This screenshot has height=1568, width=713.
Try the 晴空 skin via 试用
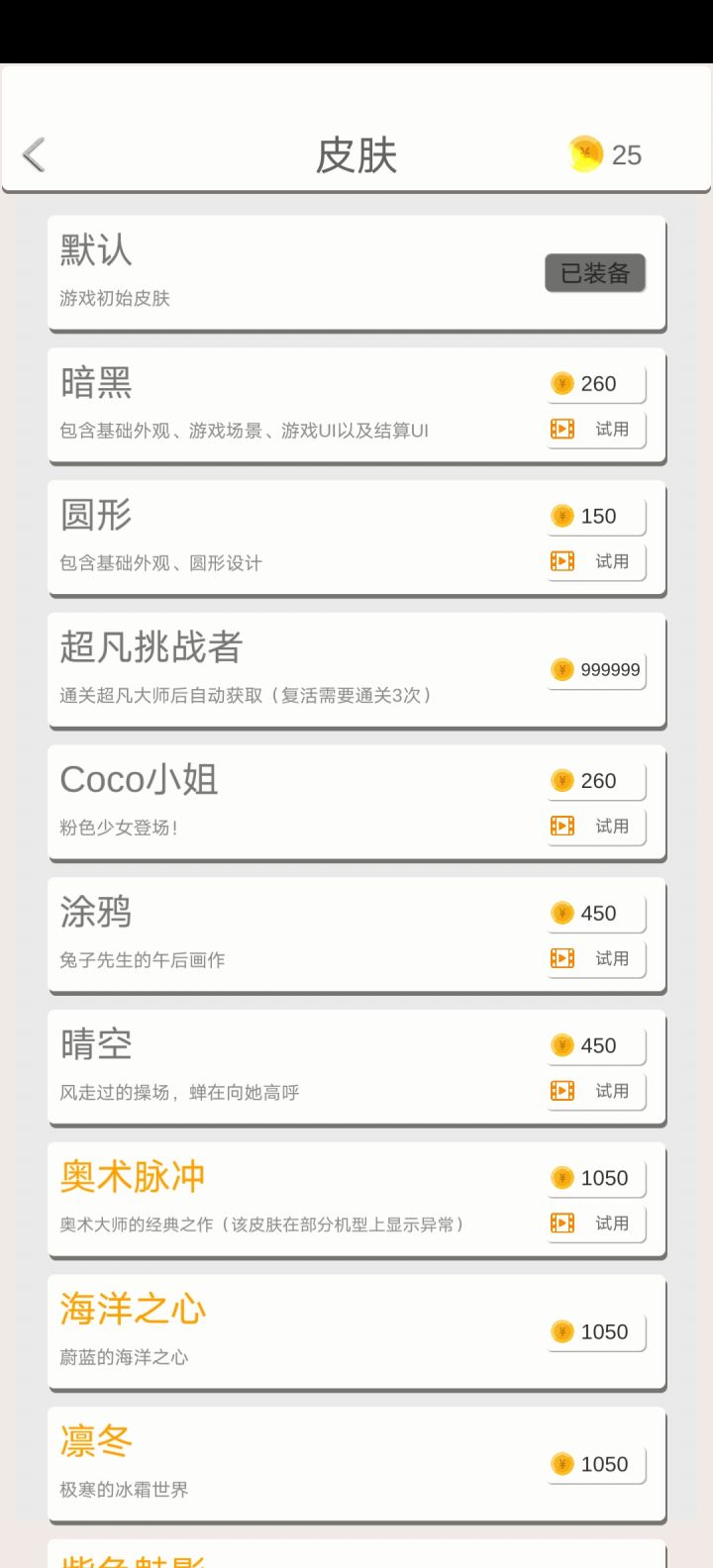tap(596, 1091)
